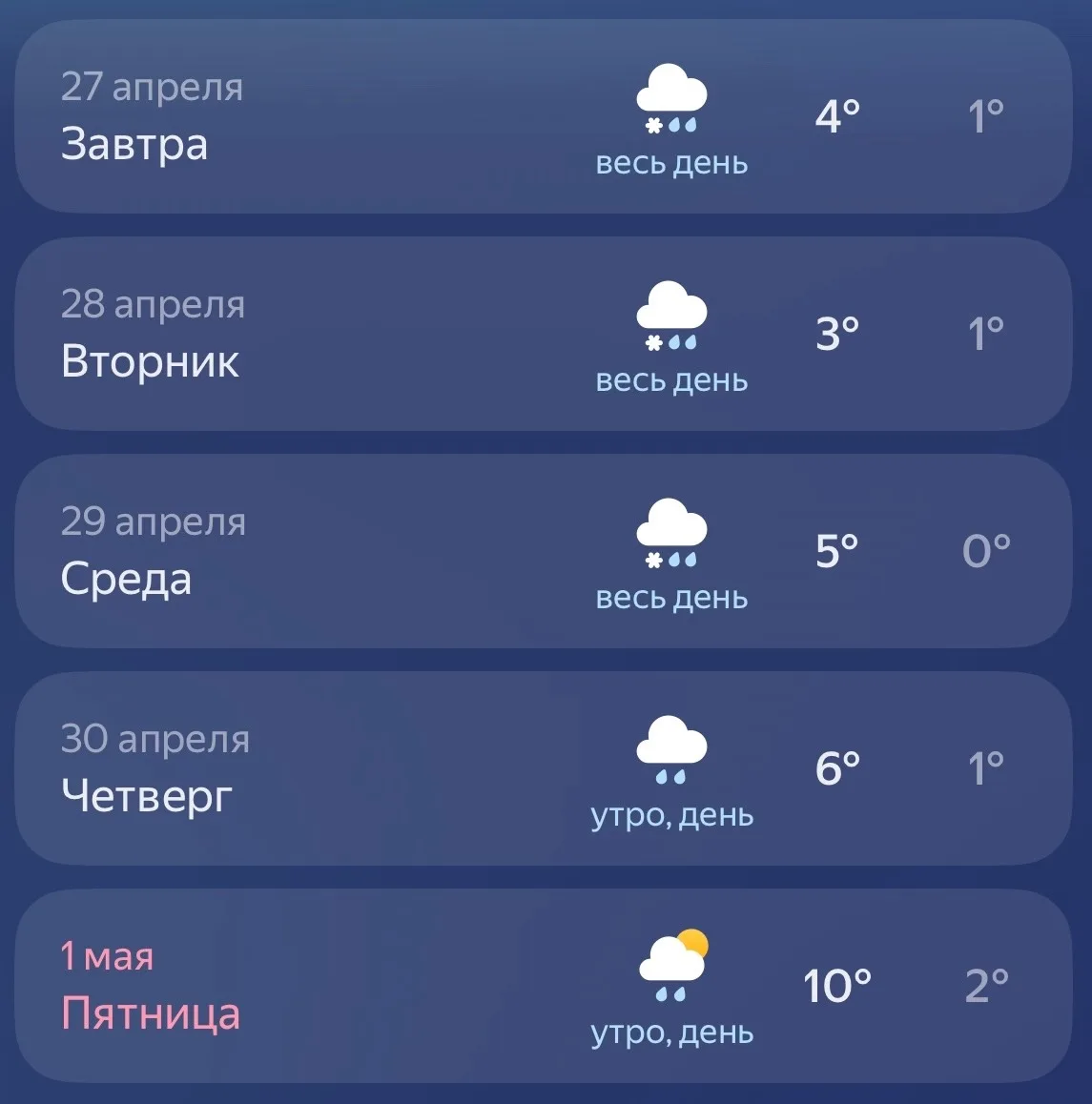Screen dimensions: 1092x1104
Task: Click the '27 апреля' date label
Action: [153, 87]
